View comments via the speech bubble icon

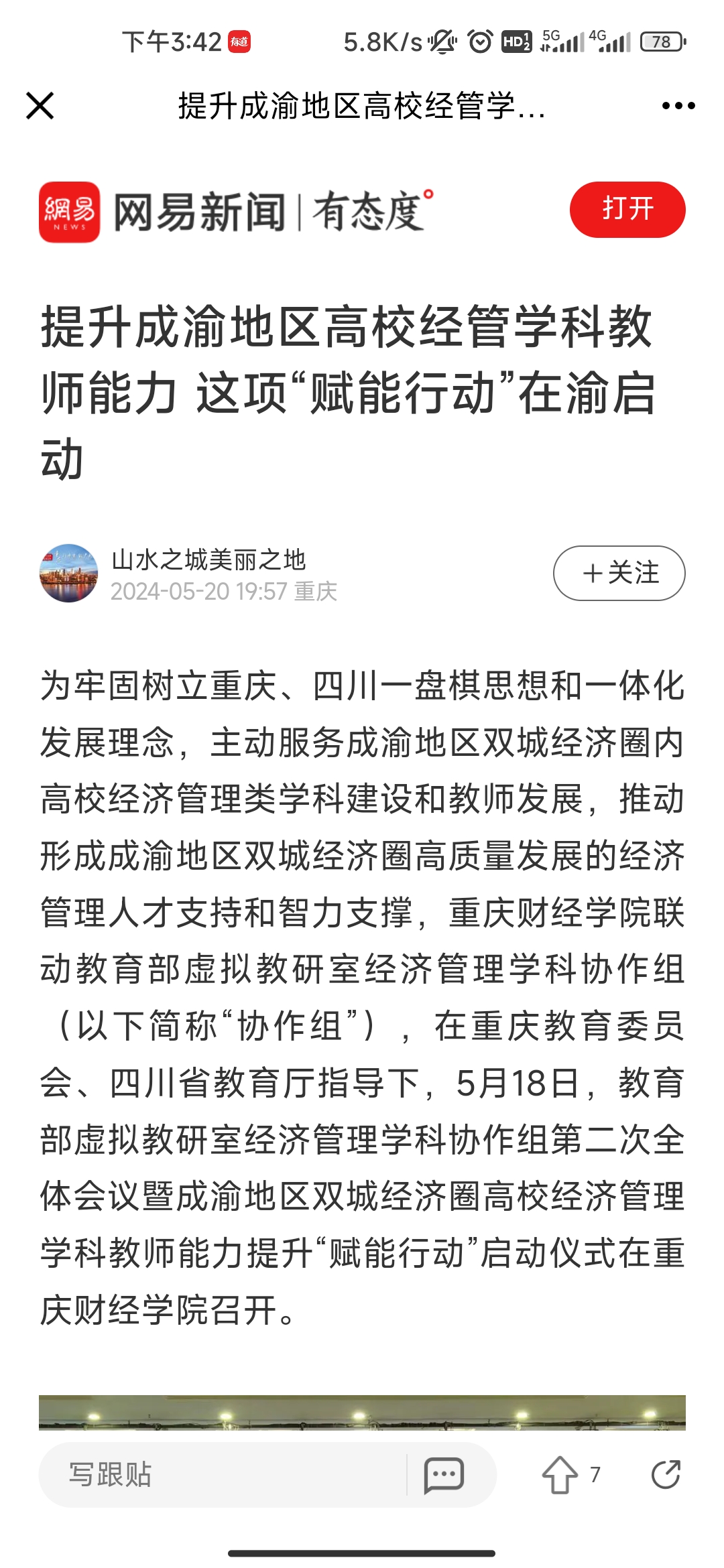444,1474
